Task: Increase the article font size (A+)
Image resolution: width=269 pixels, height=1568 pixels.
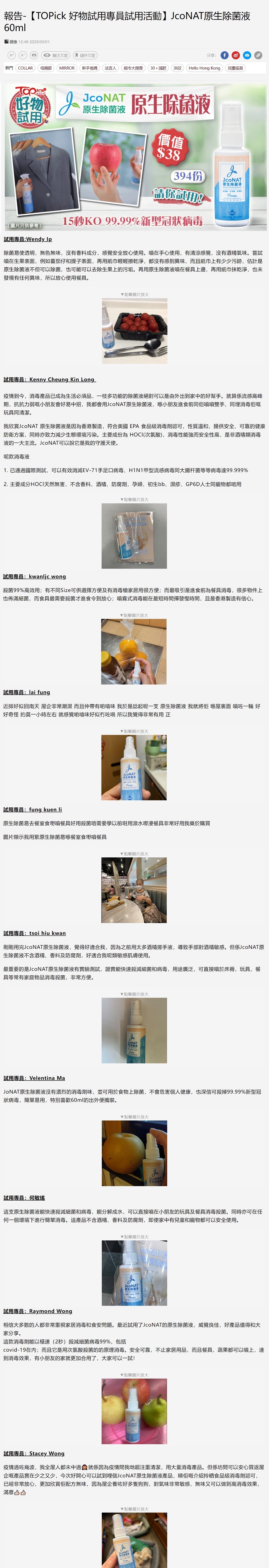Action: tap(11, 55)
